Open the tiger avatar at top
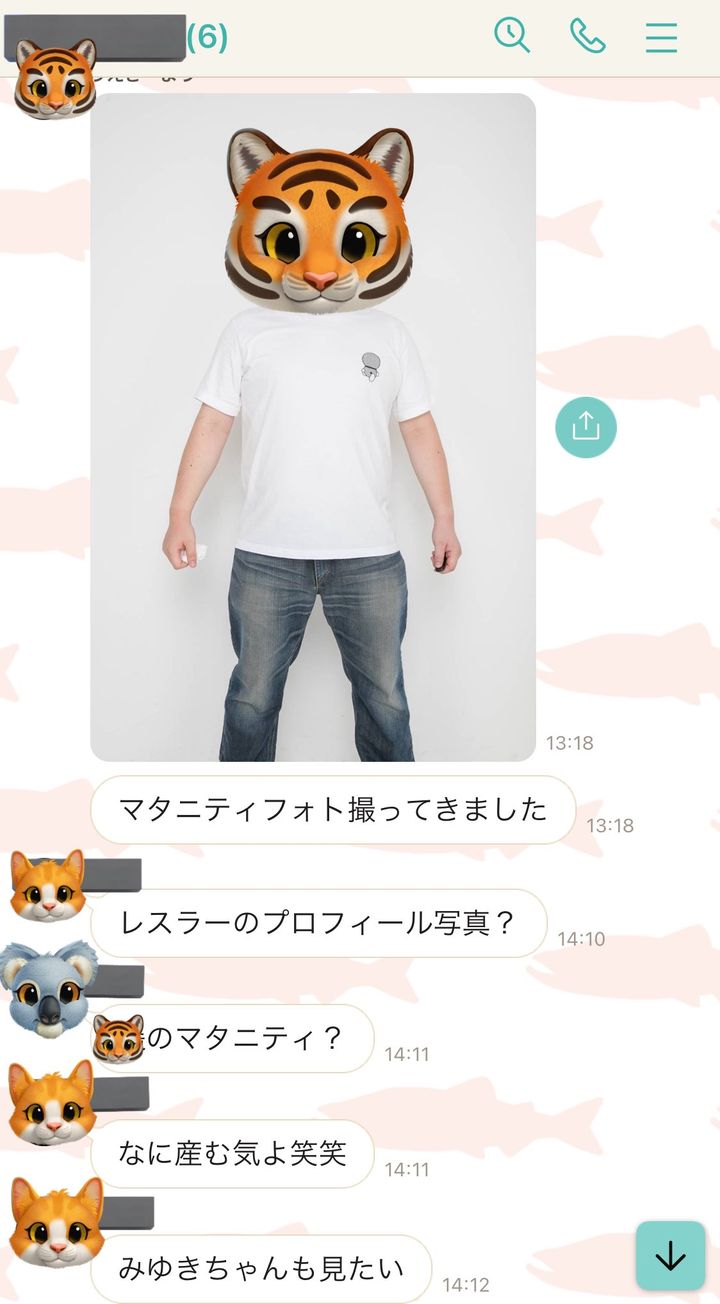Image resolution: width=720 pixels, height=1304 pixels. coord(55,78)
